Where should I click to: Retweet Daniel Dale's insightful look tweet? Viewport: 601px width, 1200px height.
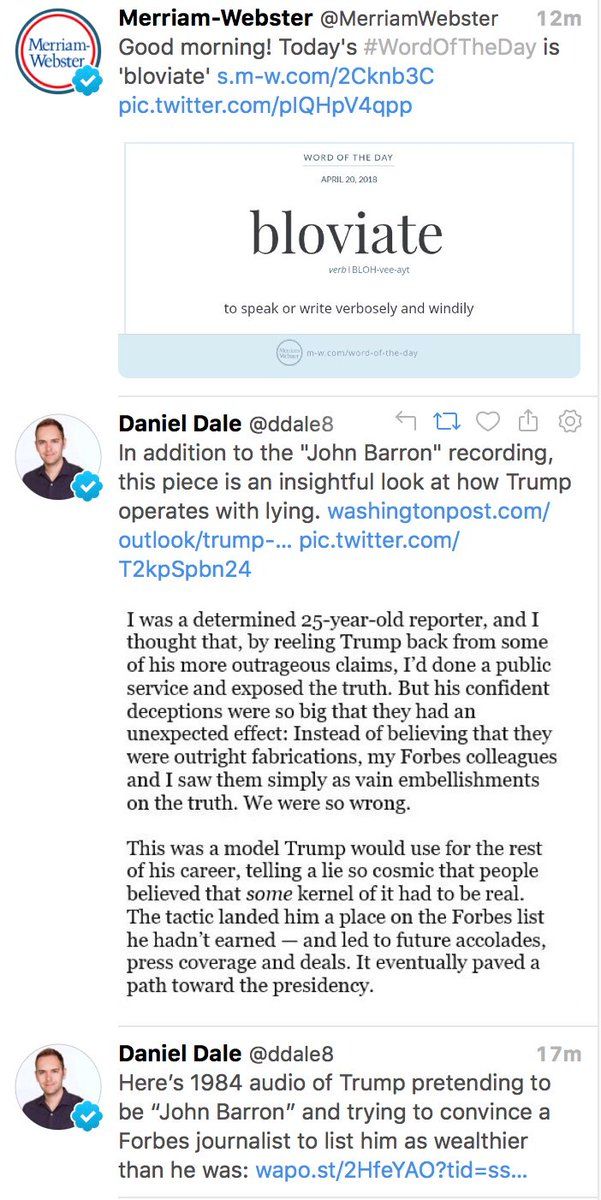click(446, 421)
